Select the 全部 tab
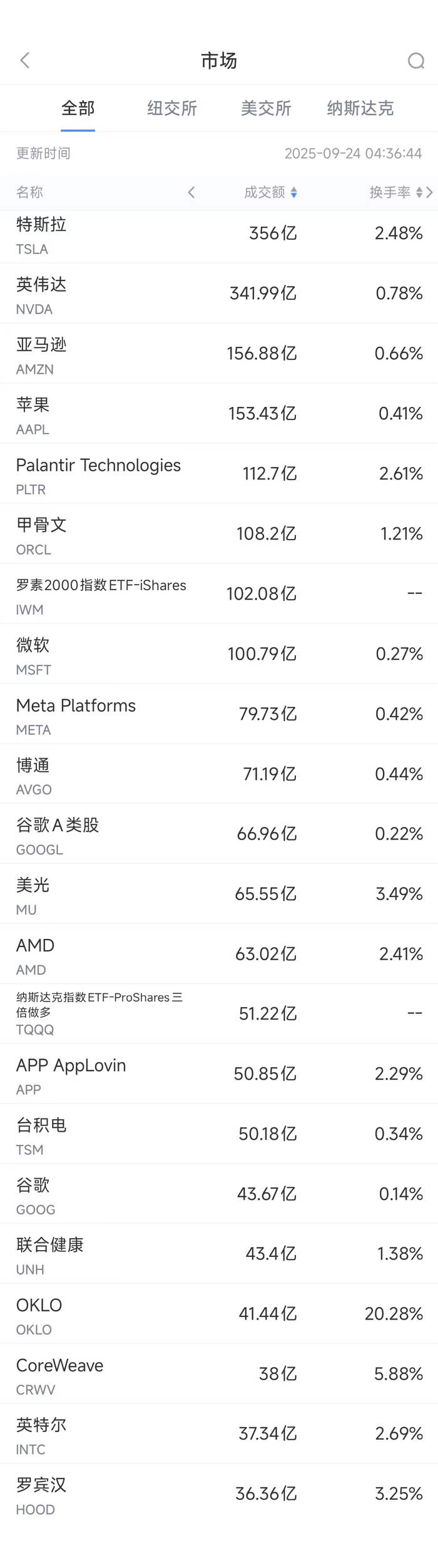This screenshot has width=438, height=1568. pos(78,108)
